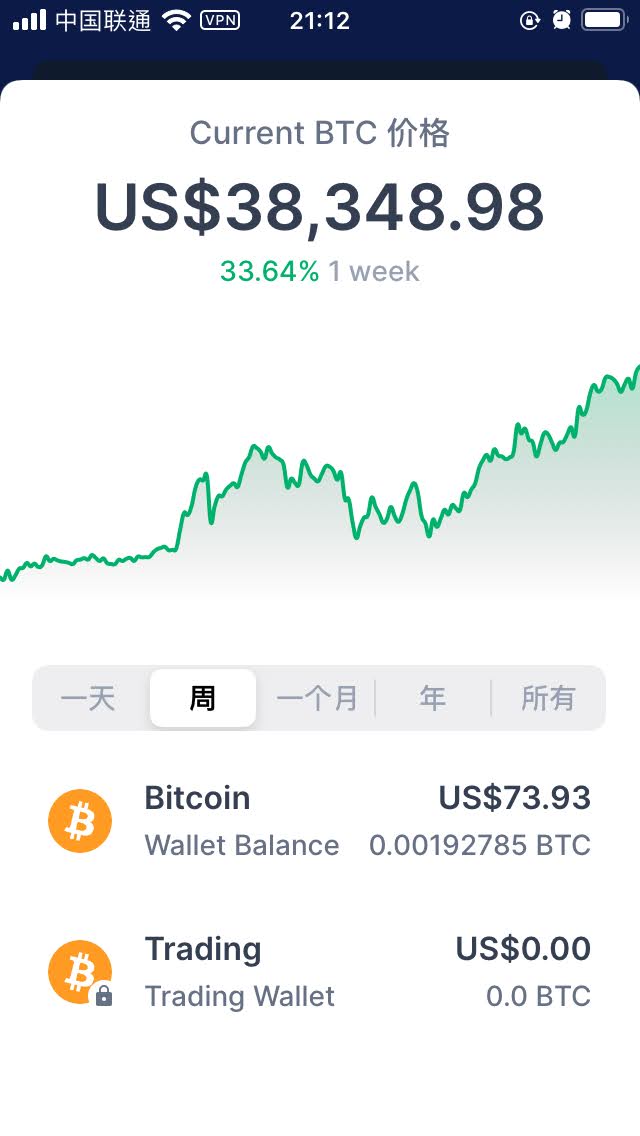Show the 一个月 price chart
The image size is (640, 1136).
click(x=317, y=698)
